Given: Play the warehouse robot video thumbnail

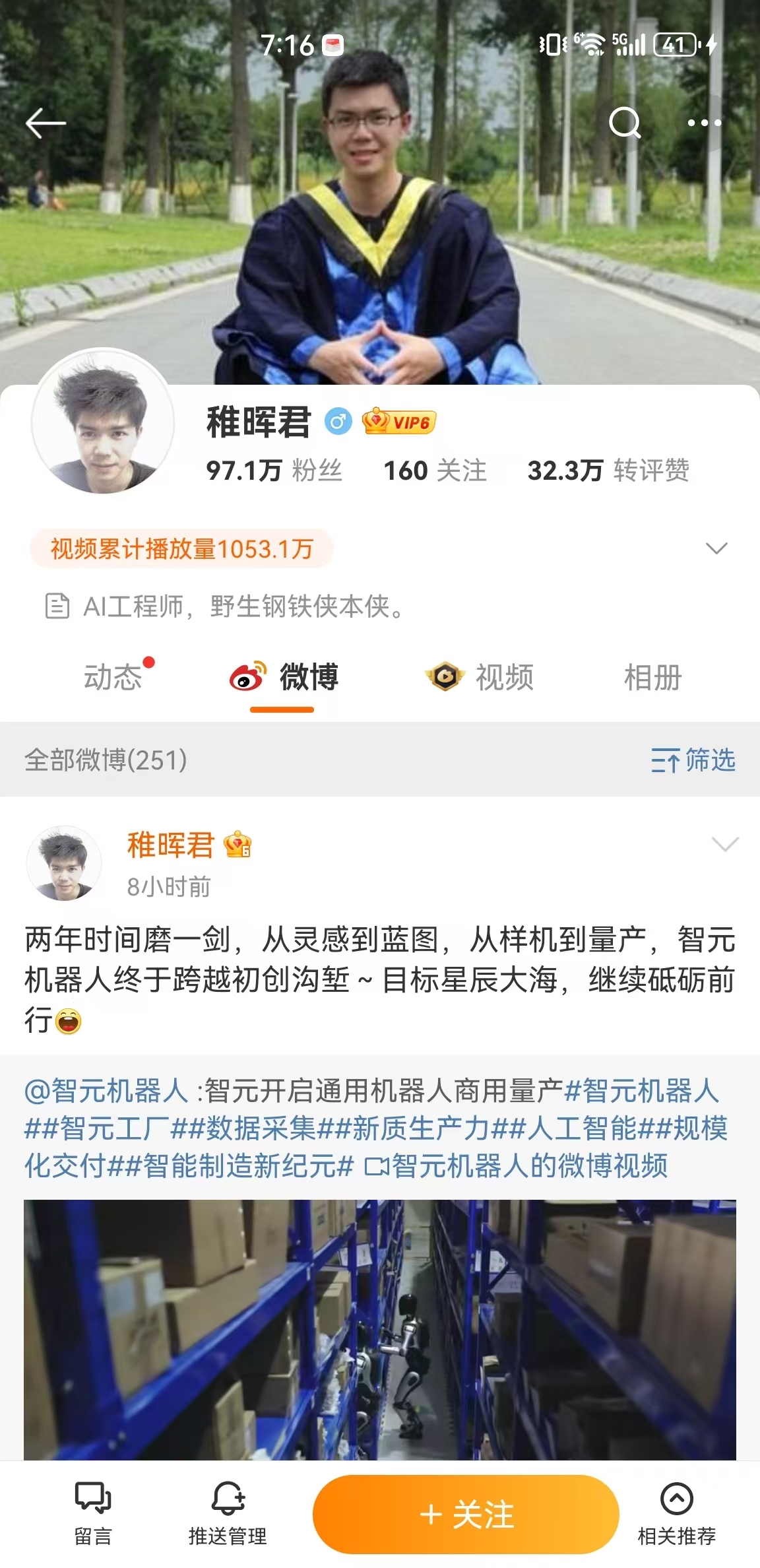Looking at the screenshot, I should coord(379,1328).
